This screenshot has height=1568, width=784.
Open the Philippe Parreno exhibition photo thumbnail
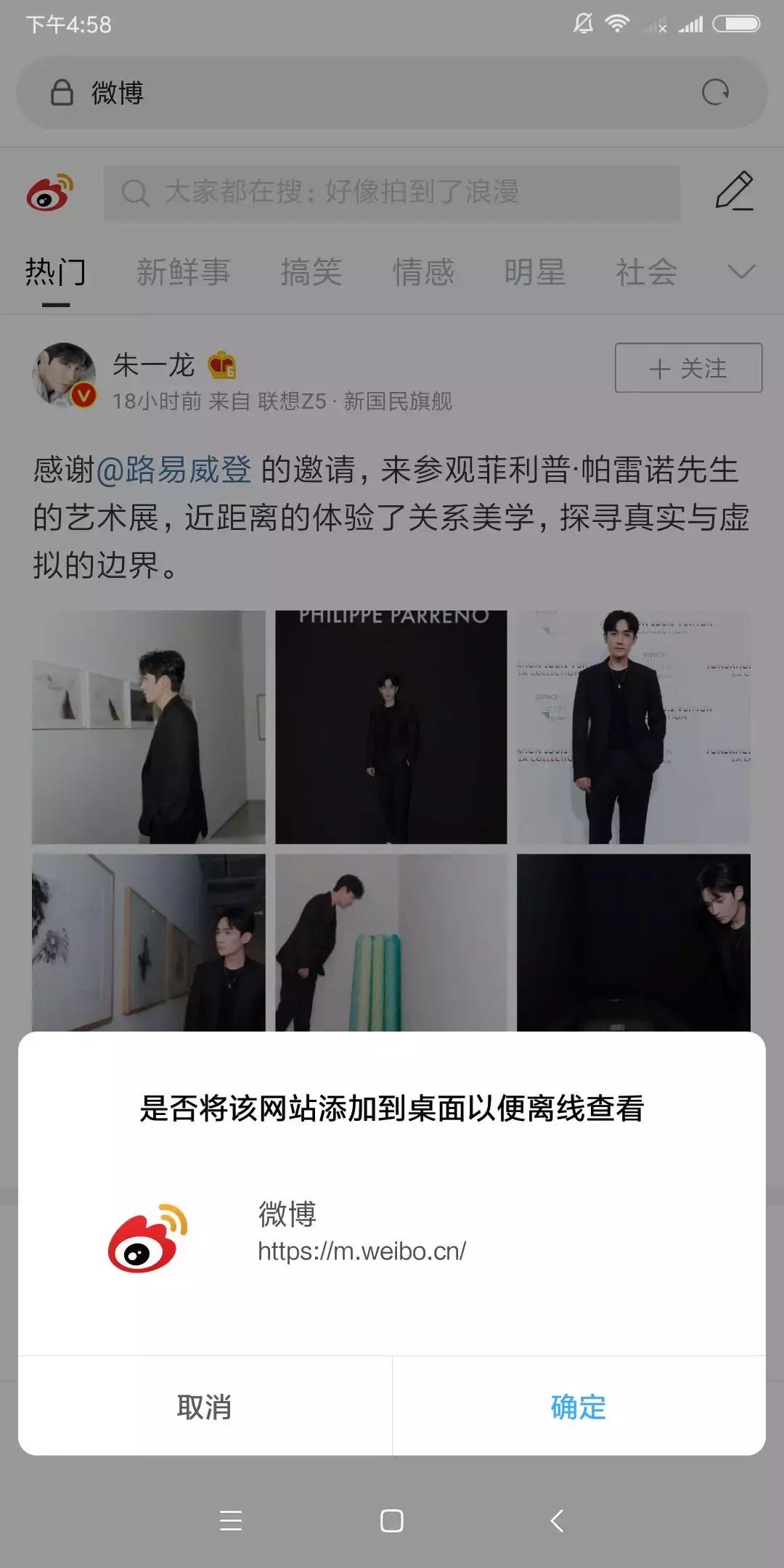point(392,722)
